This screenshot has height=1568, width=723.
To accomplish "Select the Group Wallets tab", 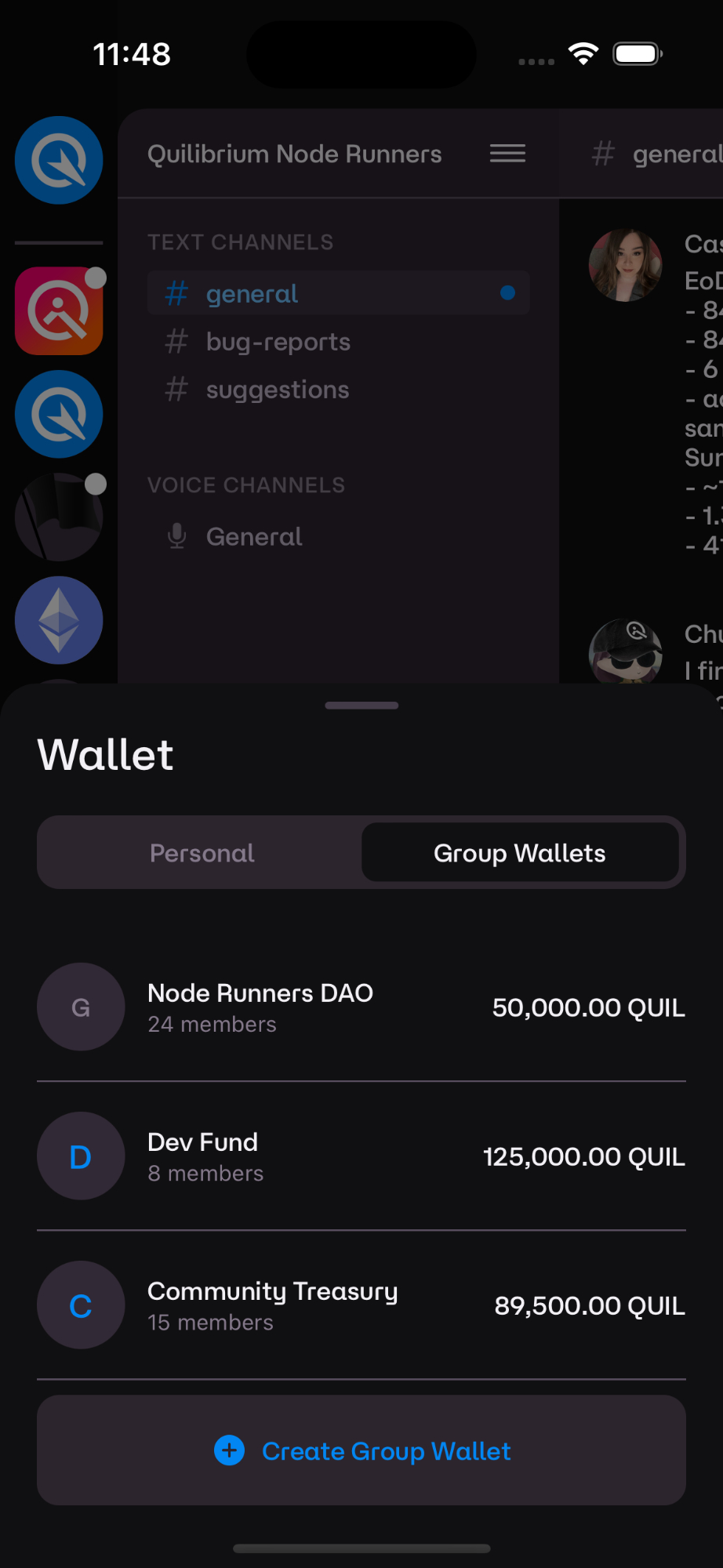I will point(519,853).
